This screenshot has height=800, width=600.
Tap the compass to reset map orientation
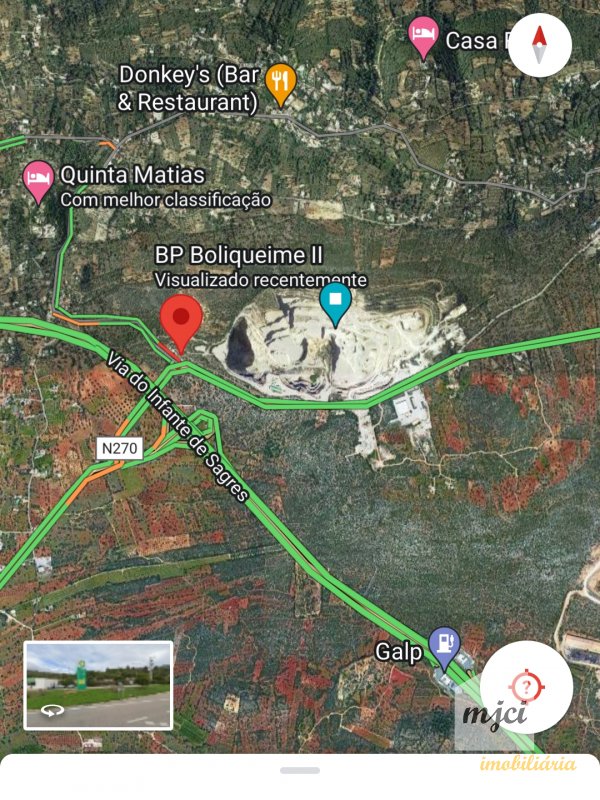tap(540, 46)
